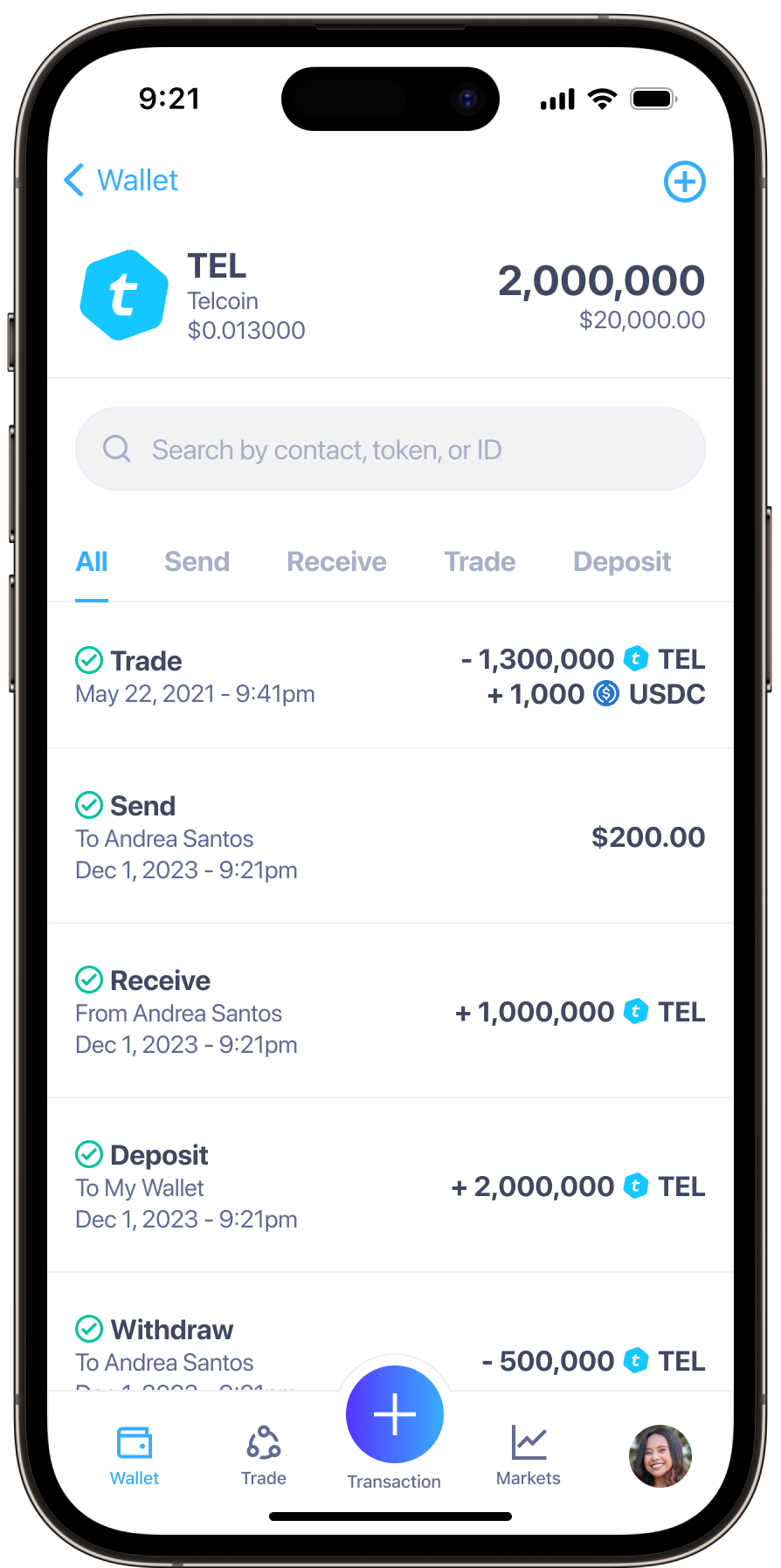Viewport: 781px width, 1568px height.
Task: Open the May 22 Trade transaction
Action: coord(390,676)
